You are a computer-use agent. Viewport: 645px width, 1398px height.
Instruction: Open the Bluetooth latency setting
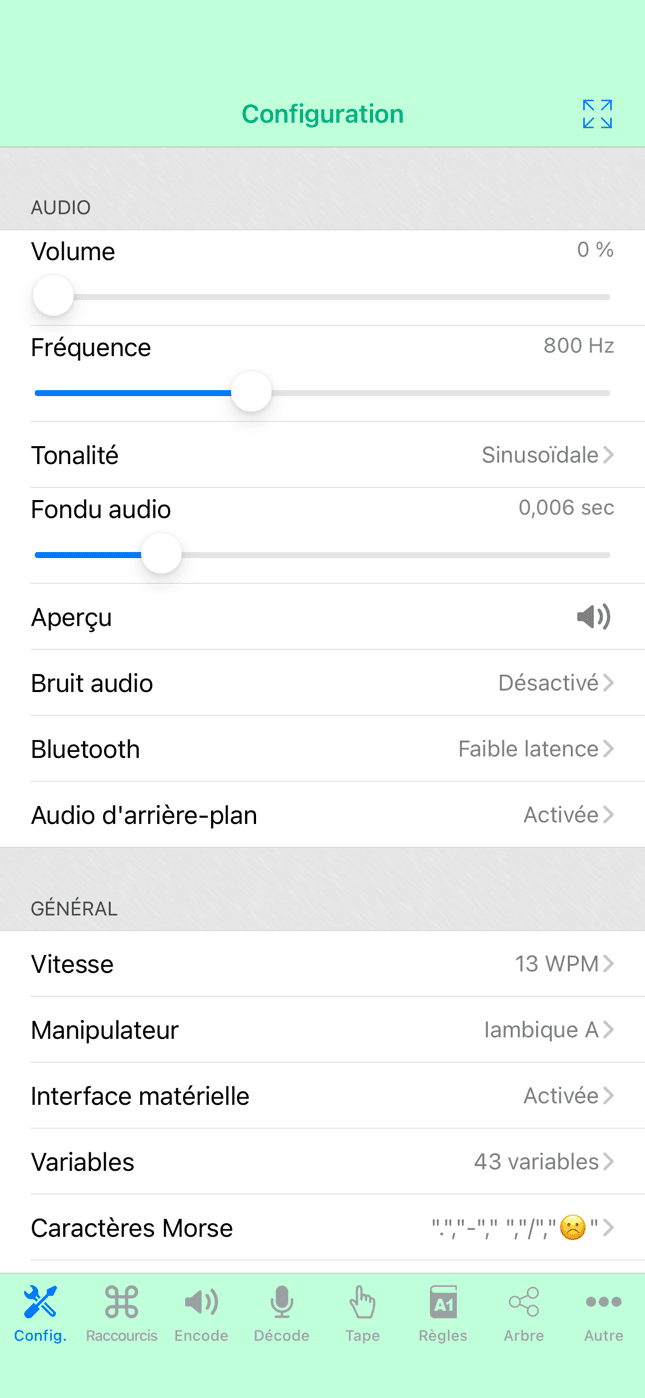(x=322, y=749)
